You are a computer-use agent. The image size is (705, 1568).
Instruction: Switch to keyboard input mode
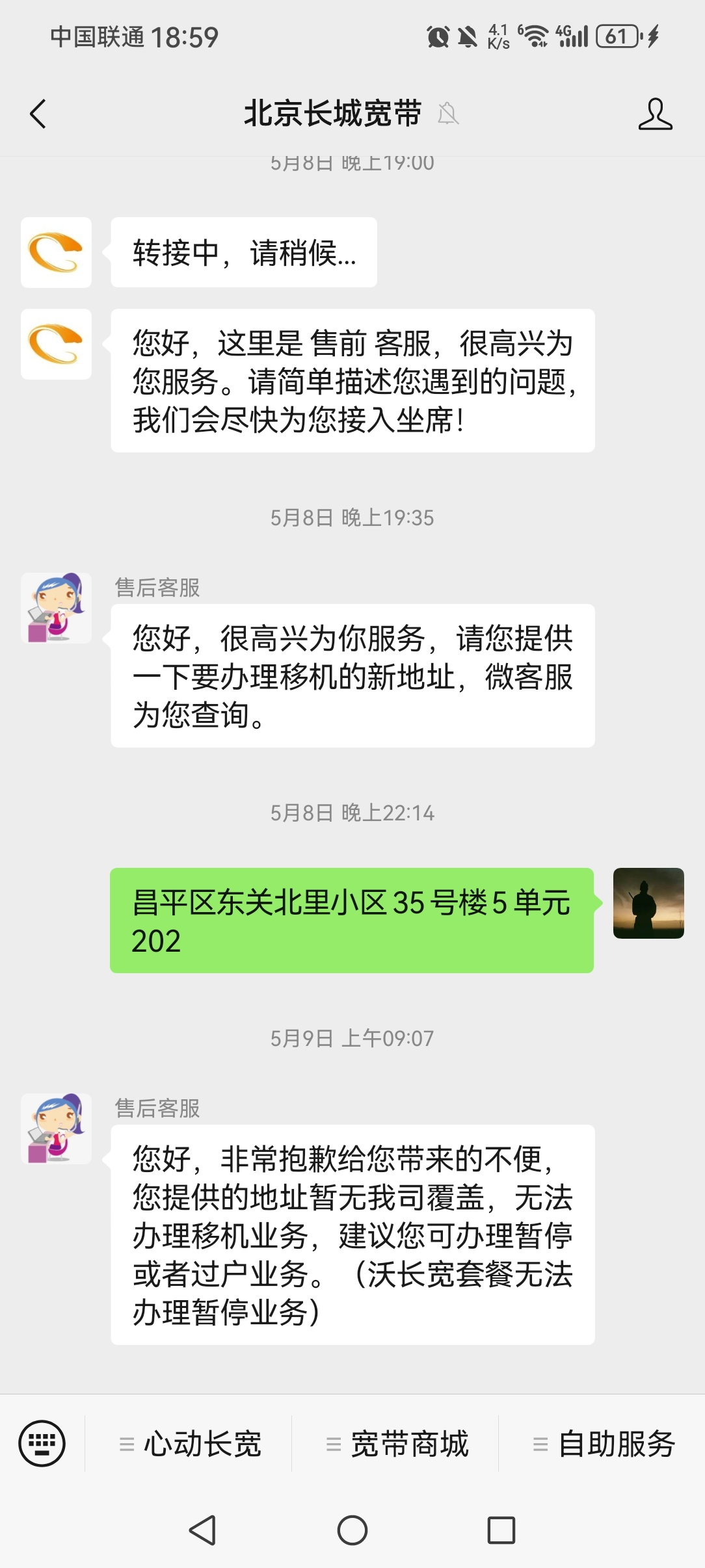42,1444
